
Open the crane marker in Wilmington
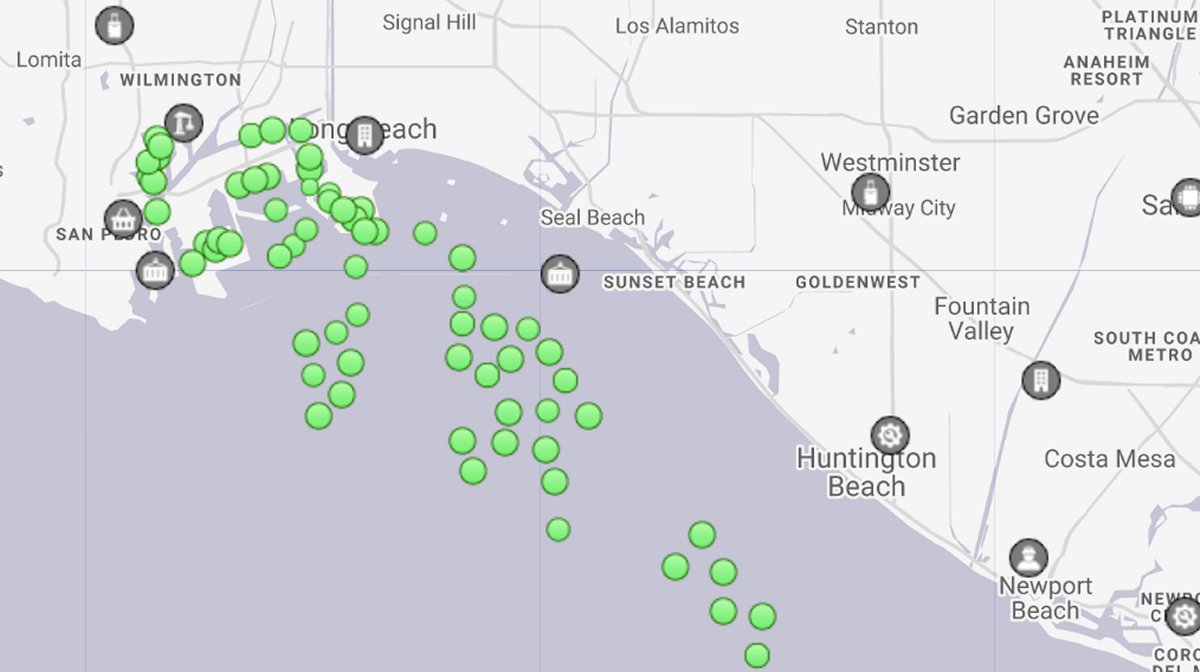coord(183,124)
